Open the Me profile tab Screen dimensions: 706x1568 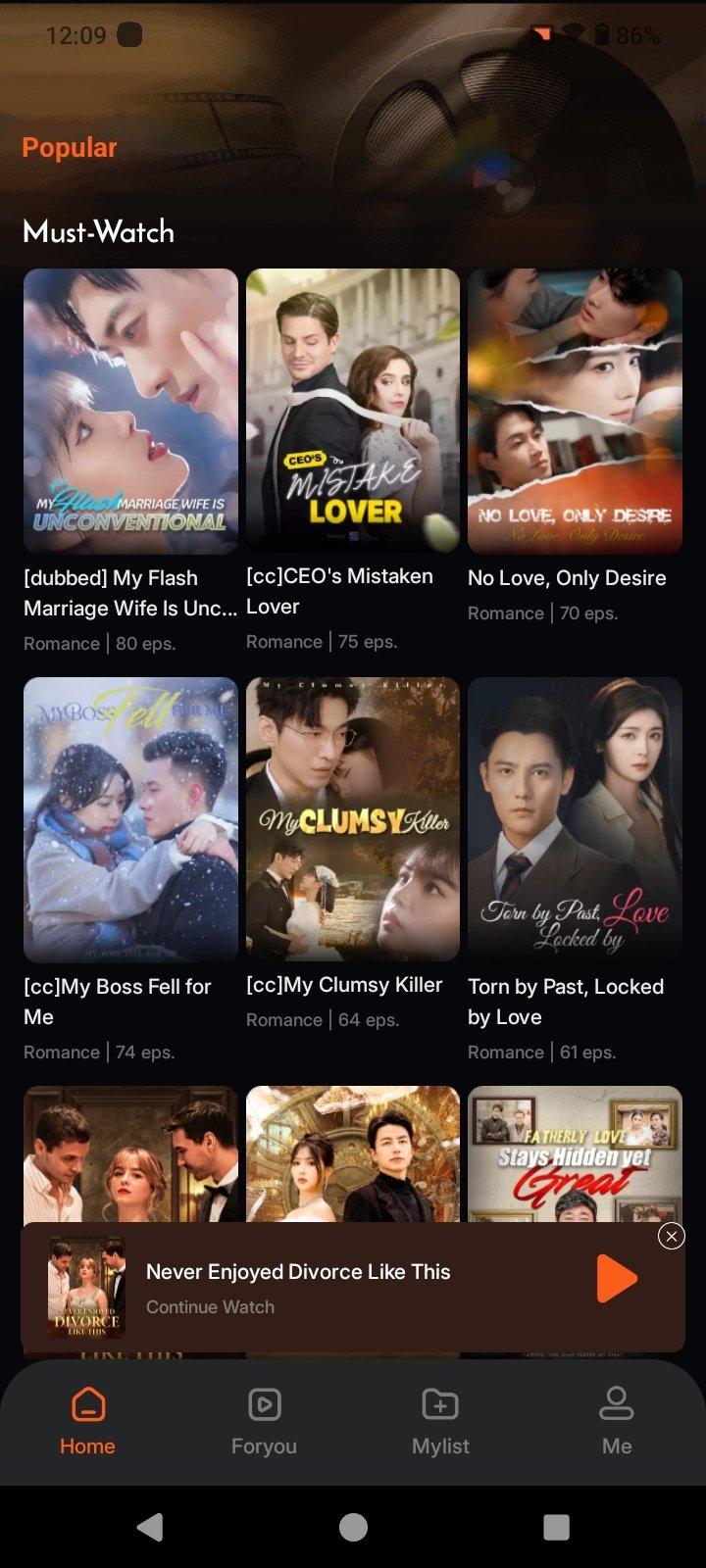point(617,1421)
